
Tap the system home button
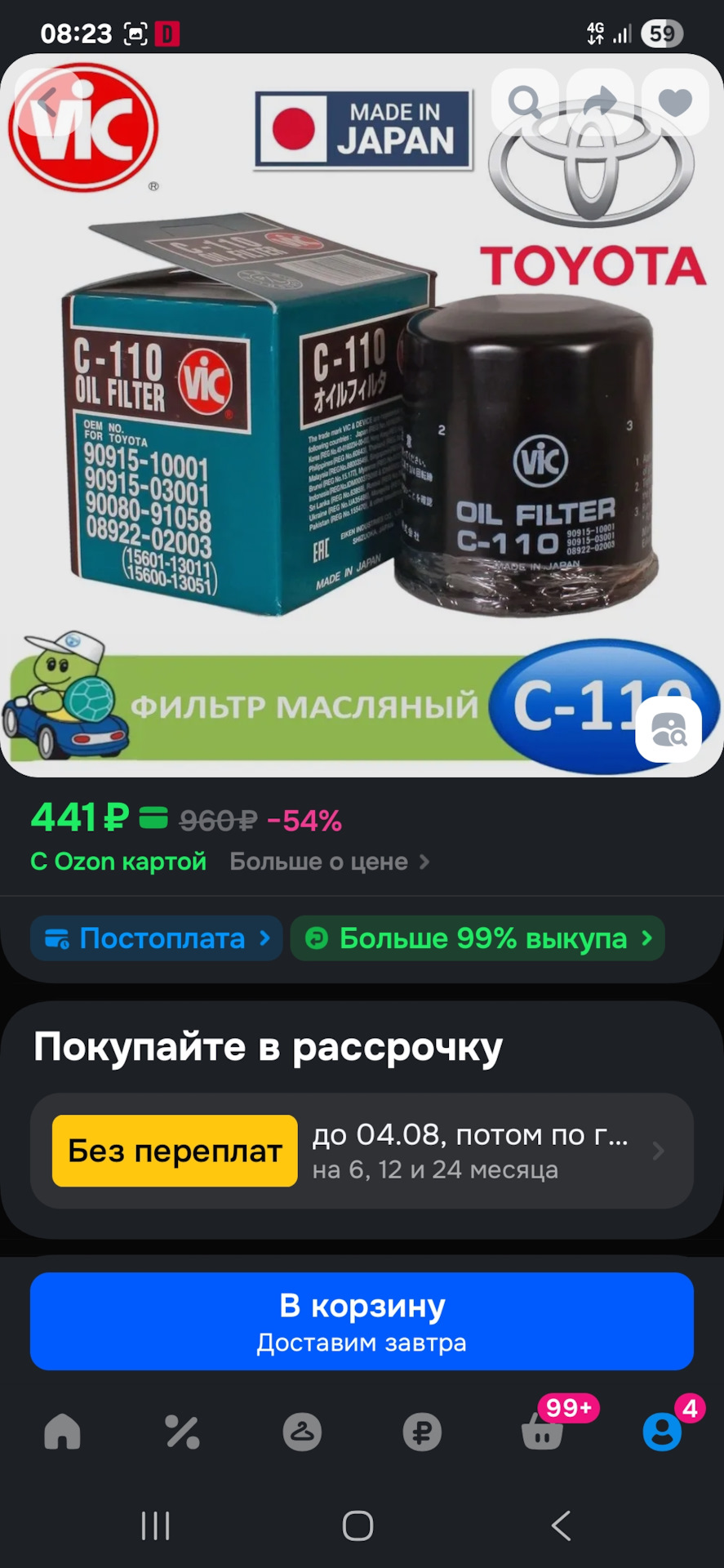(358, 1525)
